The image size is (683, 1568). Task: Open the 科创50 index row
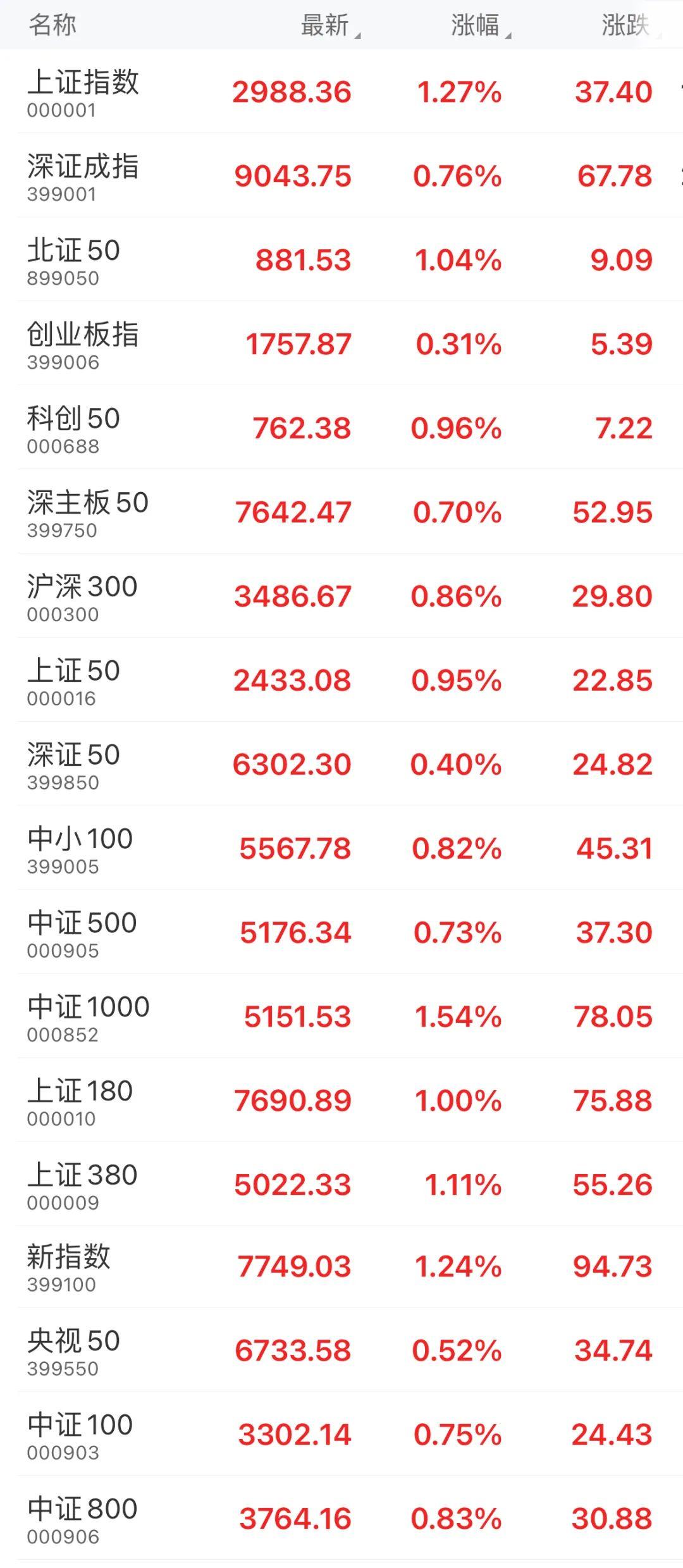341,428
